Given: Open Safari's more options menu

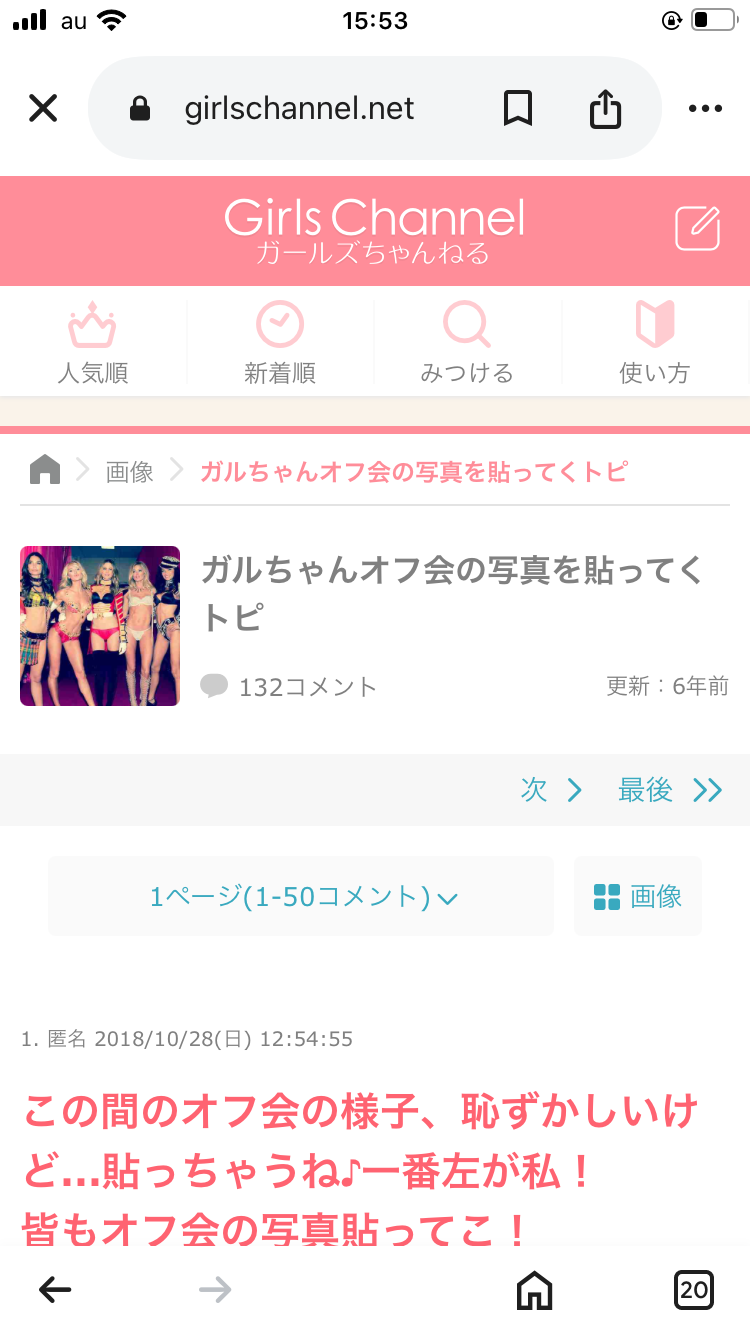Looking at the screenshot, I should 705,107.
